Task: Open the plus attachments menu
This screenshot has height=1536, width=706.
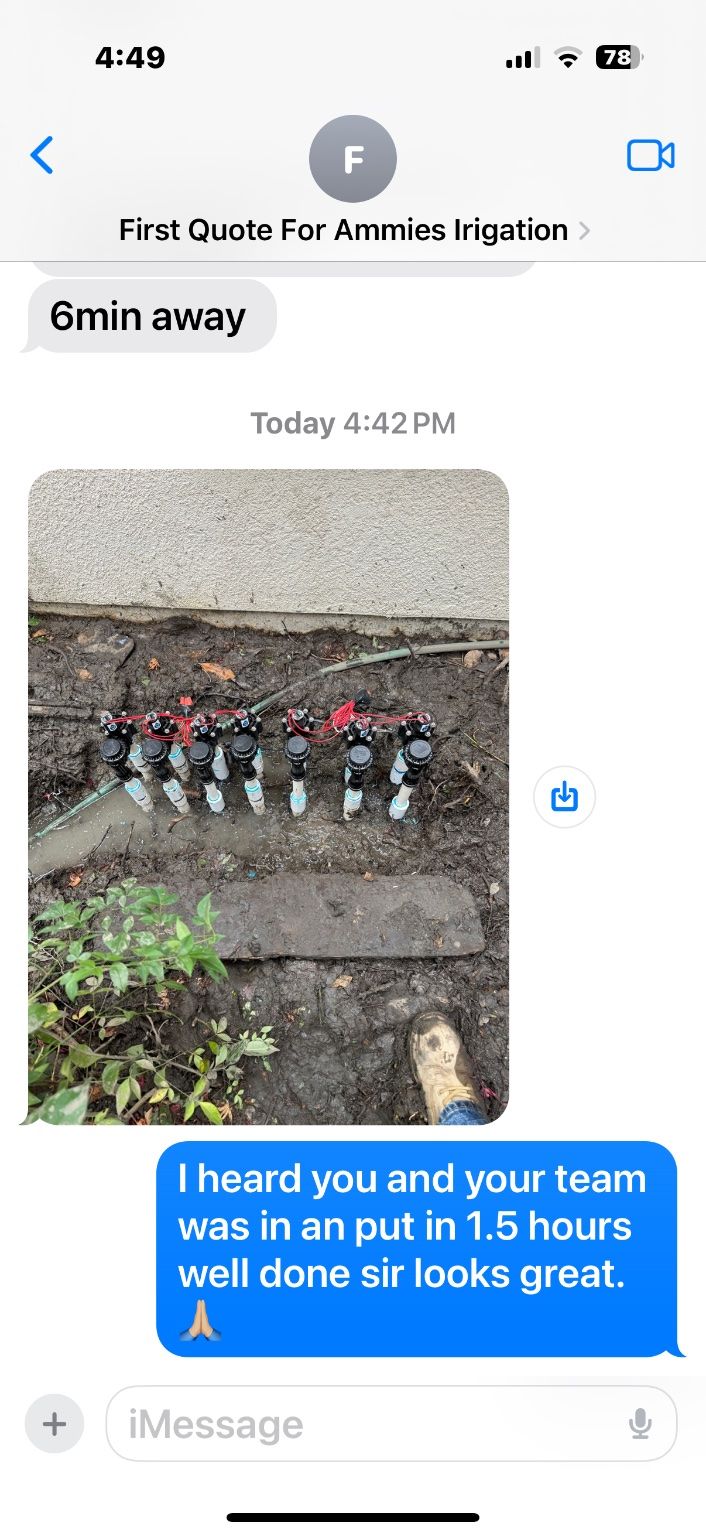Action: click(x=54, y=1423)
